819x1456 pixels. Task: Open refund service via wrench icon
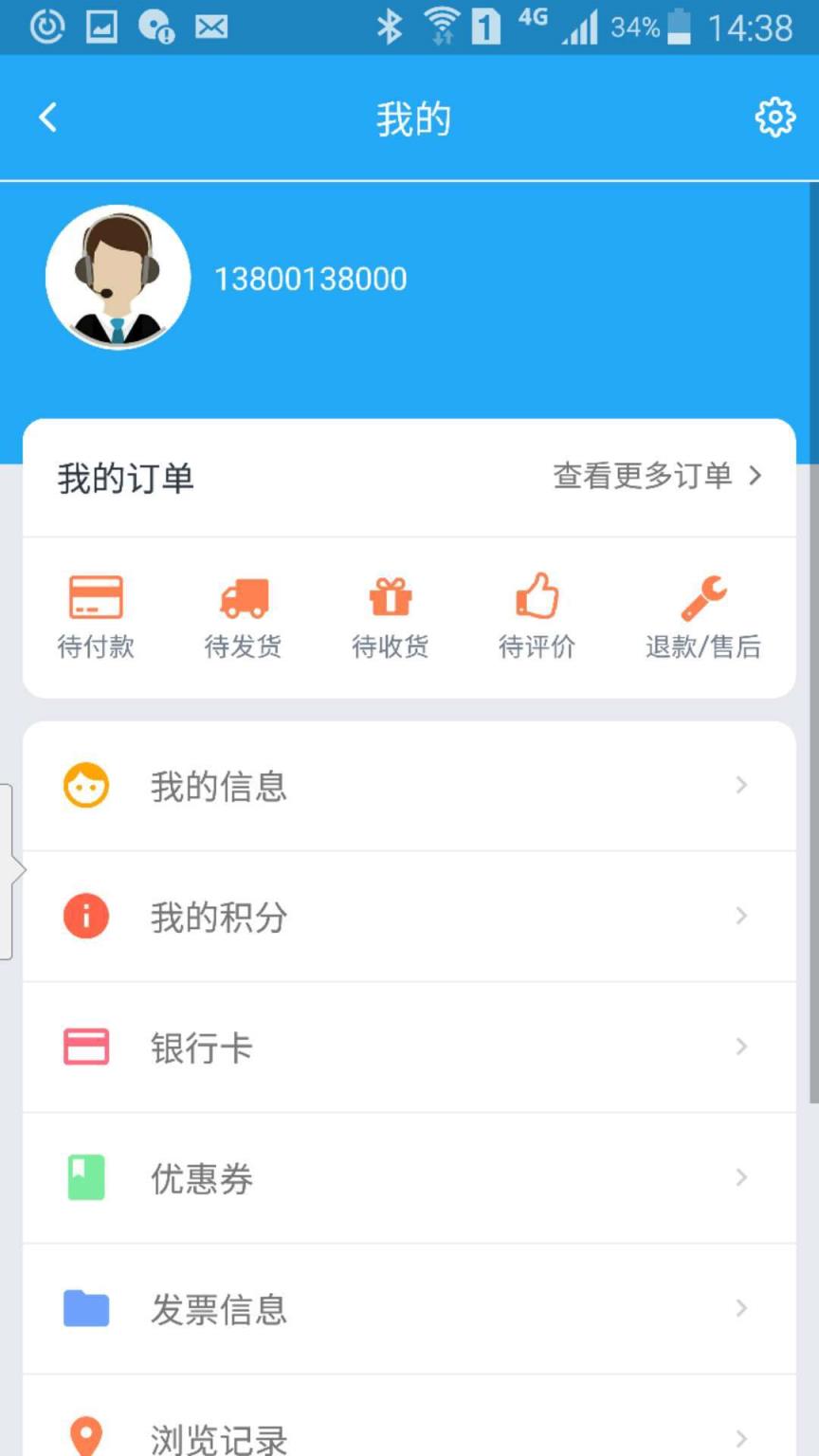702,595
